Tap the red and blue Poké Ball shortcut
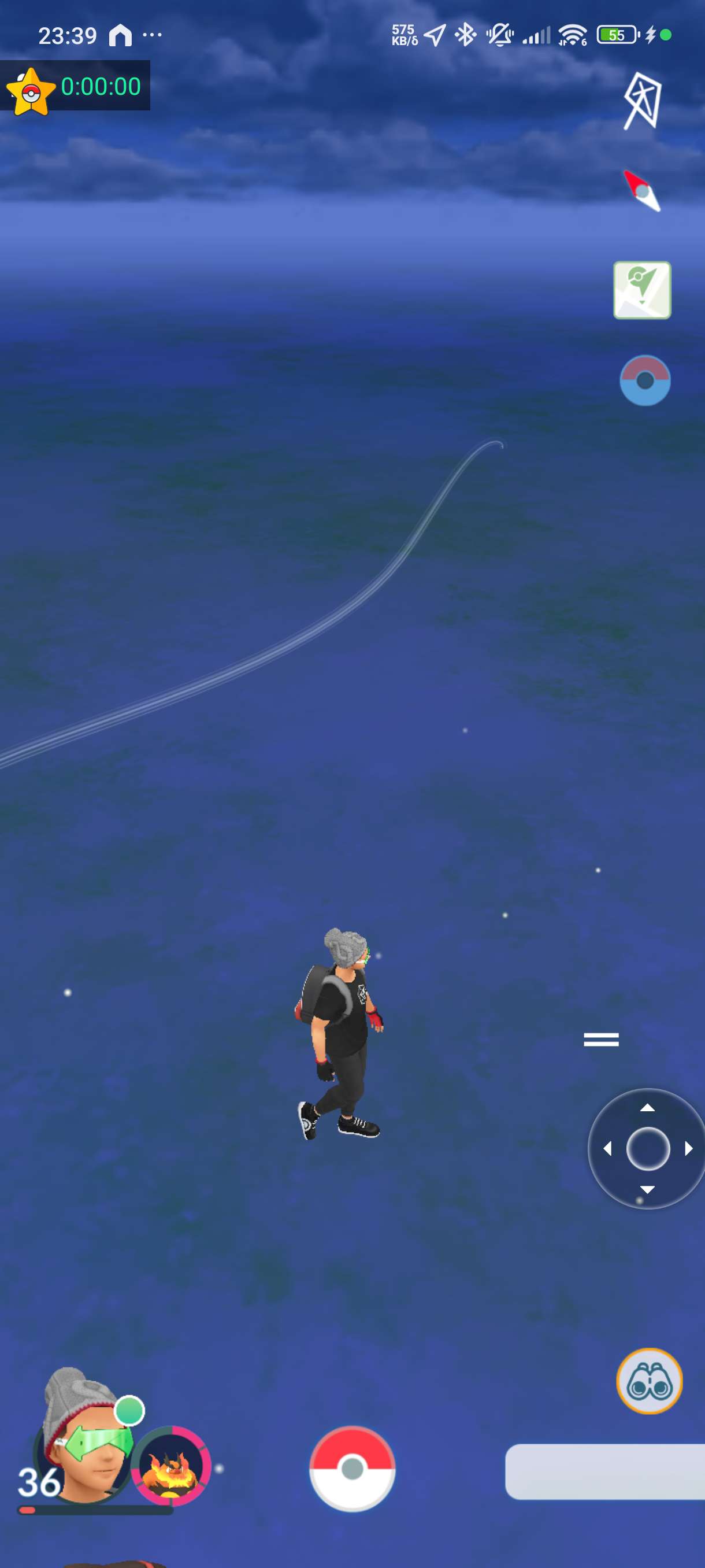705x1568 pixels. (645, 380)
